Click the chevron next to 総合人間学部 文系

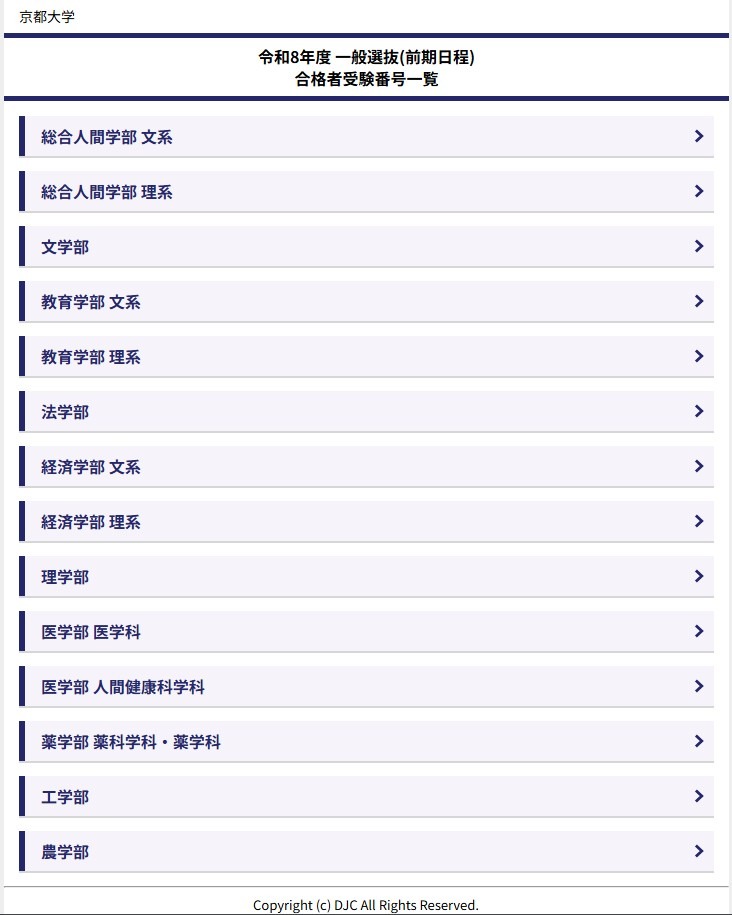[x=699, y=136]
